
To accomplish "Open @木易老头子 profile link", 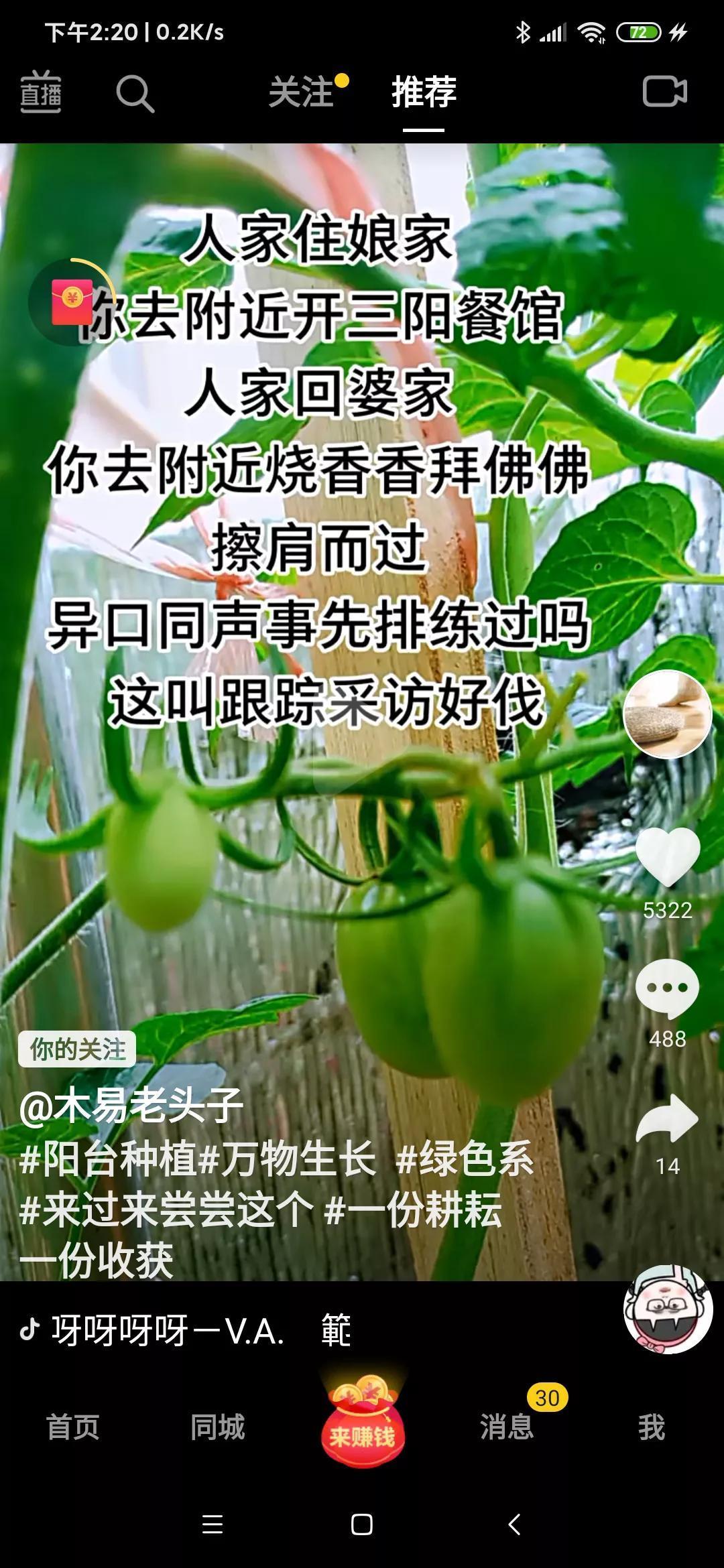I will coord(131,1106).
